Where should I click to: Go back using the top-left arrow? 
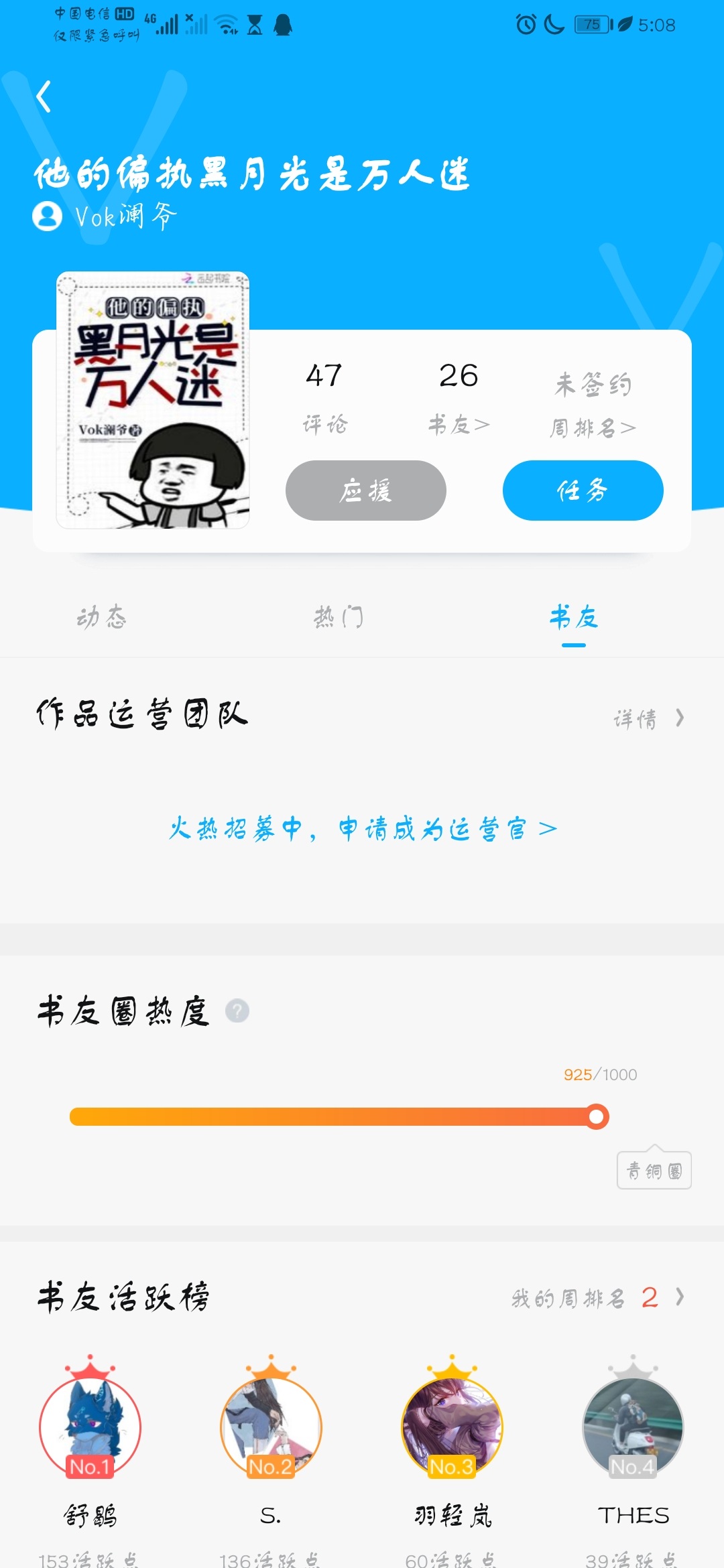(x=44, y=96)
